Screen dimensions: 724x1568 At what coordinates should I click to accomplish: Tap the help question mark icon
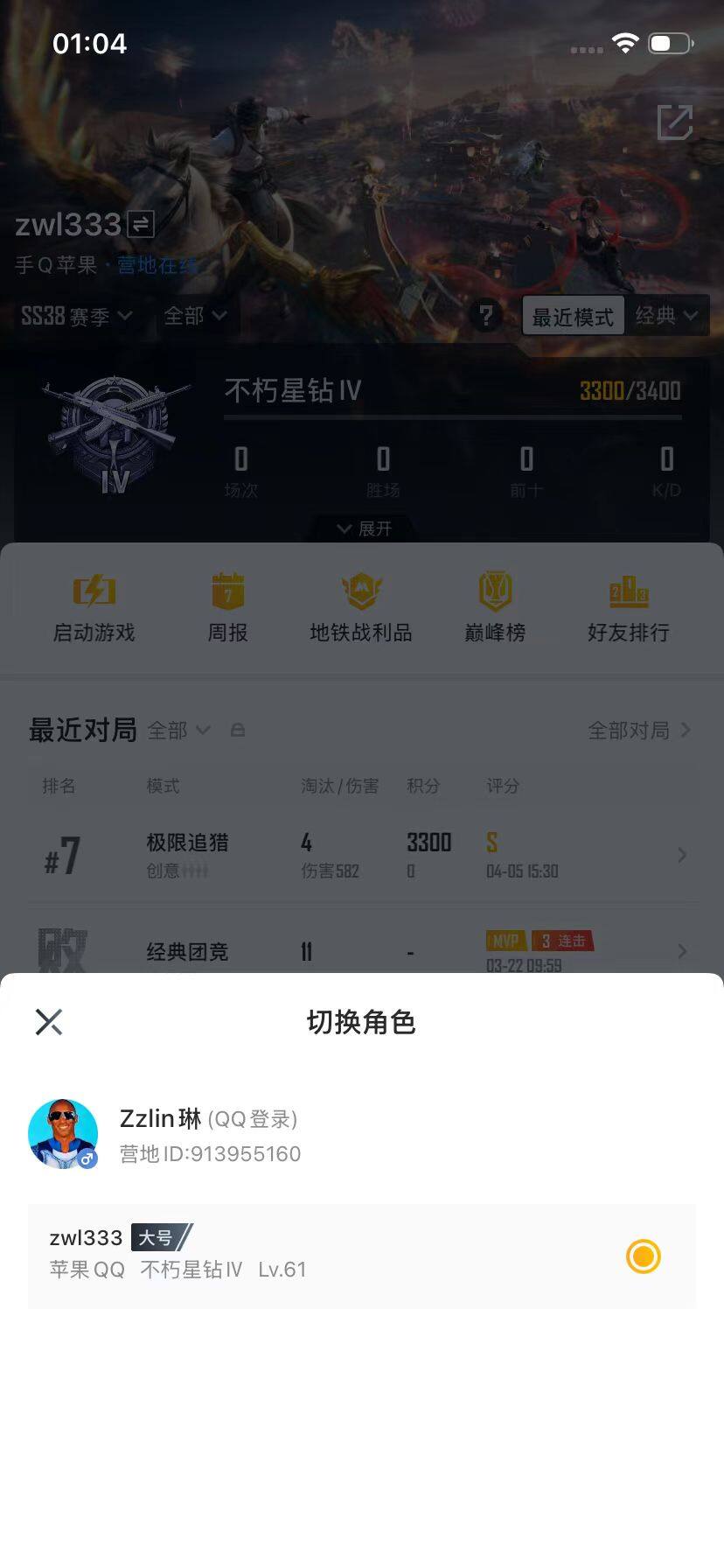(486, 317)
